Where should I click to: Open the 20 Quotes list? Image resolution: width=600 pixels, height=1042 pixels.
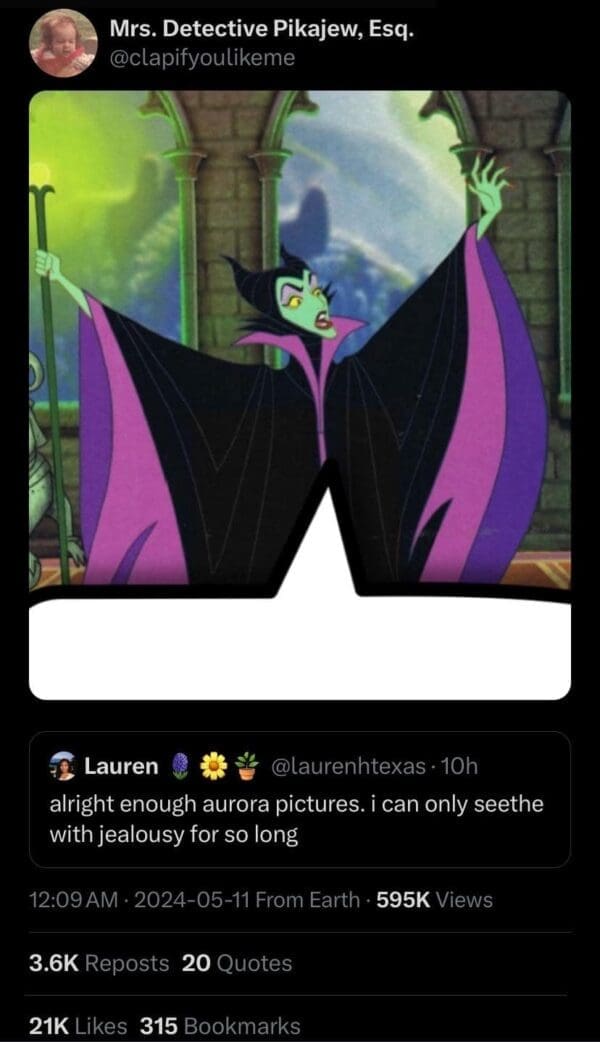point(237,963)
